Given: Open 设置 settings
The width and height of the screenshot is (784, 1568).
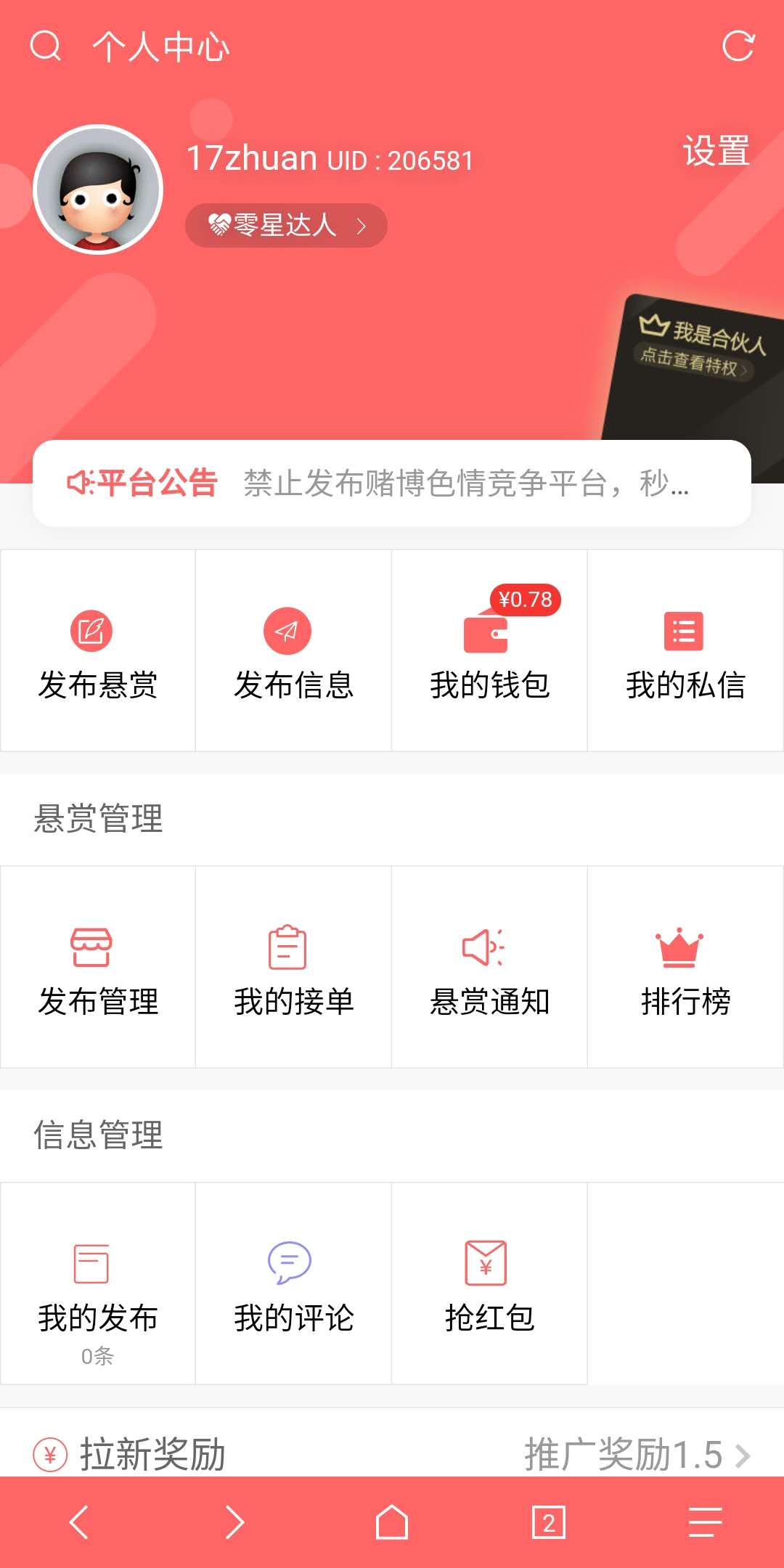Looking at the screenshot, I should pyautogui.click(x=716, y=151).
